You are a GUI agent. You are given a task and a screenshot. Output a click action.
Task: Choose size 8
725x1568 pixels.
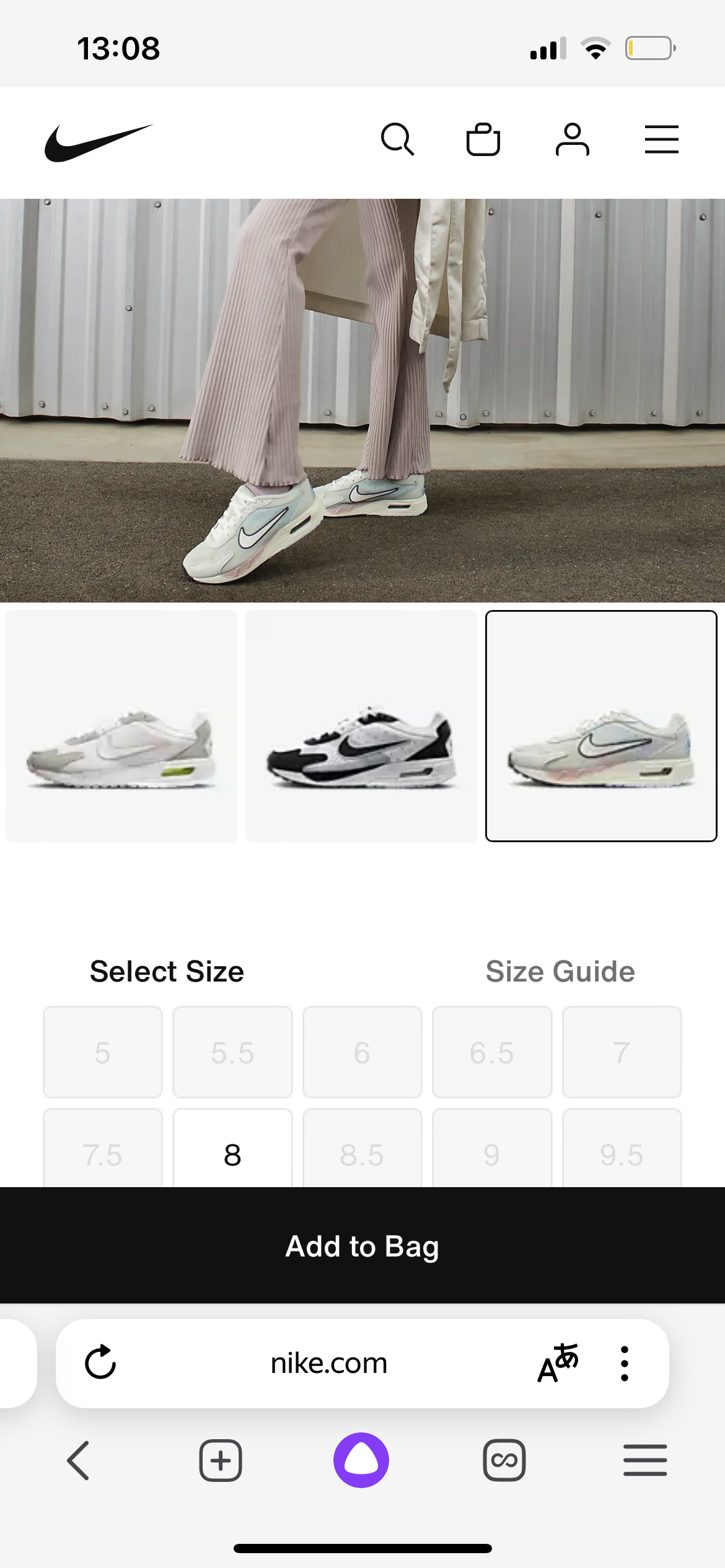coord(232,1153)
